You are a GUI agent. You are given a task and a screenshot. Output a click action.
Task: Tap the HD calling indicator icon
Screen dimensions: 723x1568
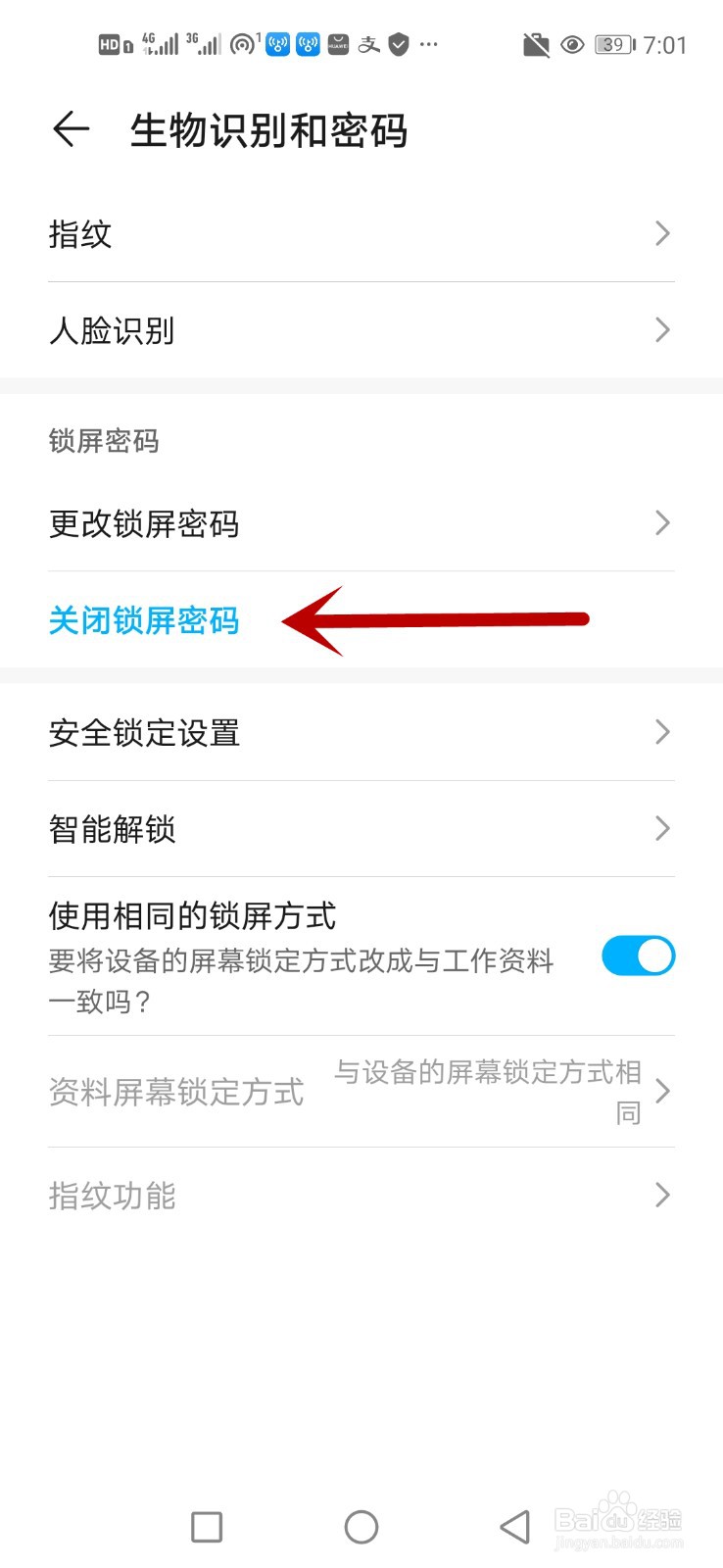[x=110, y=43]
